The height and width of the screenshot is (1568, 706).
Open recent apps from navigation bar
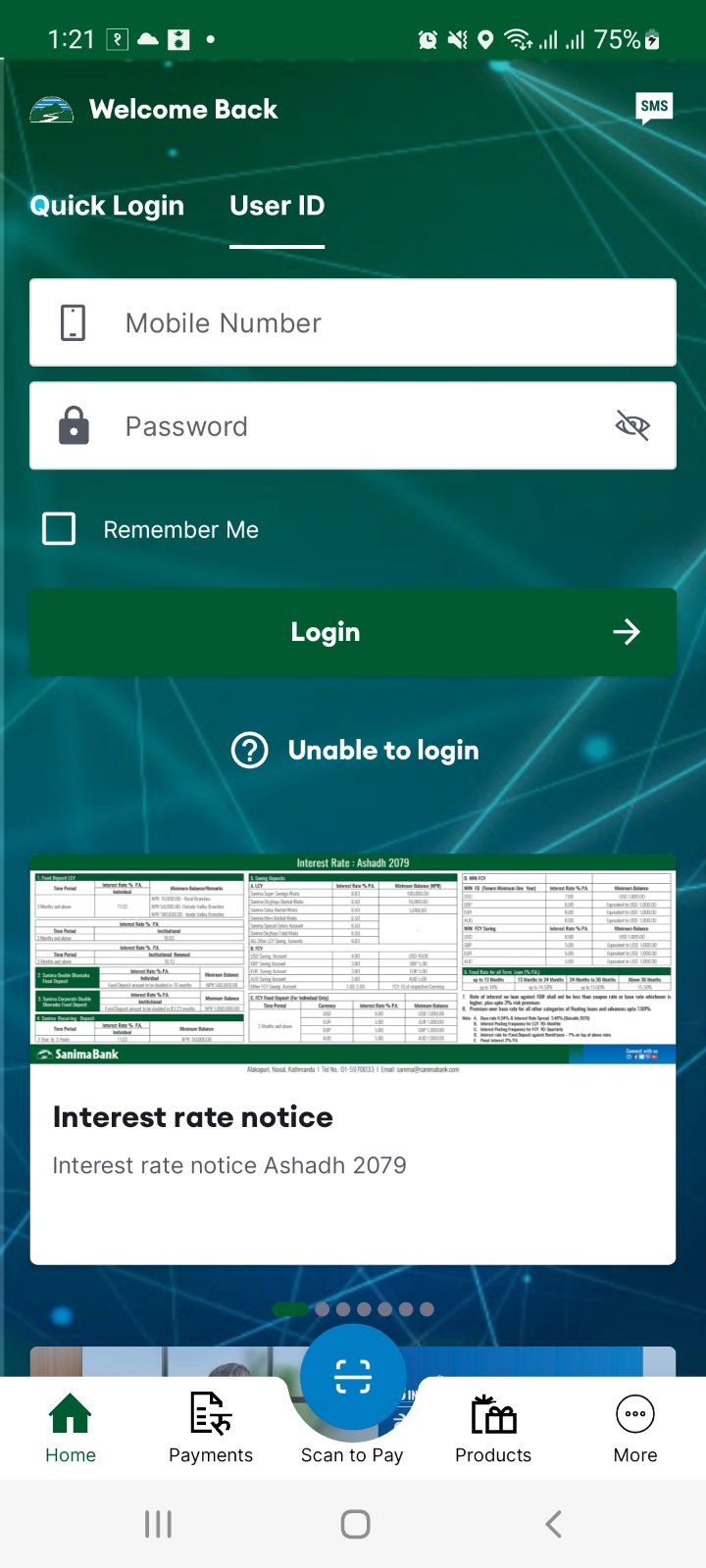pyautogui.click(x=158, y=1524)
